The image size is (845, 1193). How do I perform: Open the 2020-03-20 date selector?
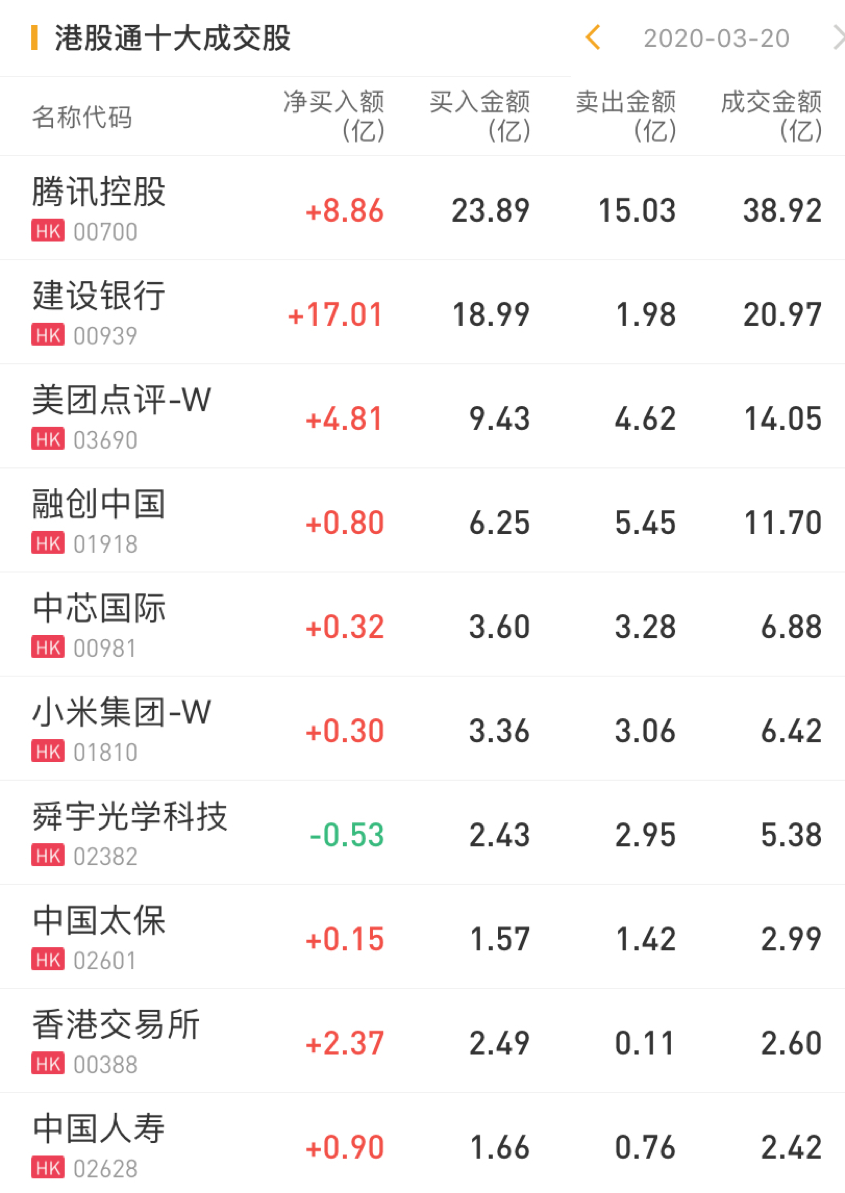(716, 38)
